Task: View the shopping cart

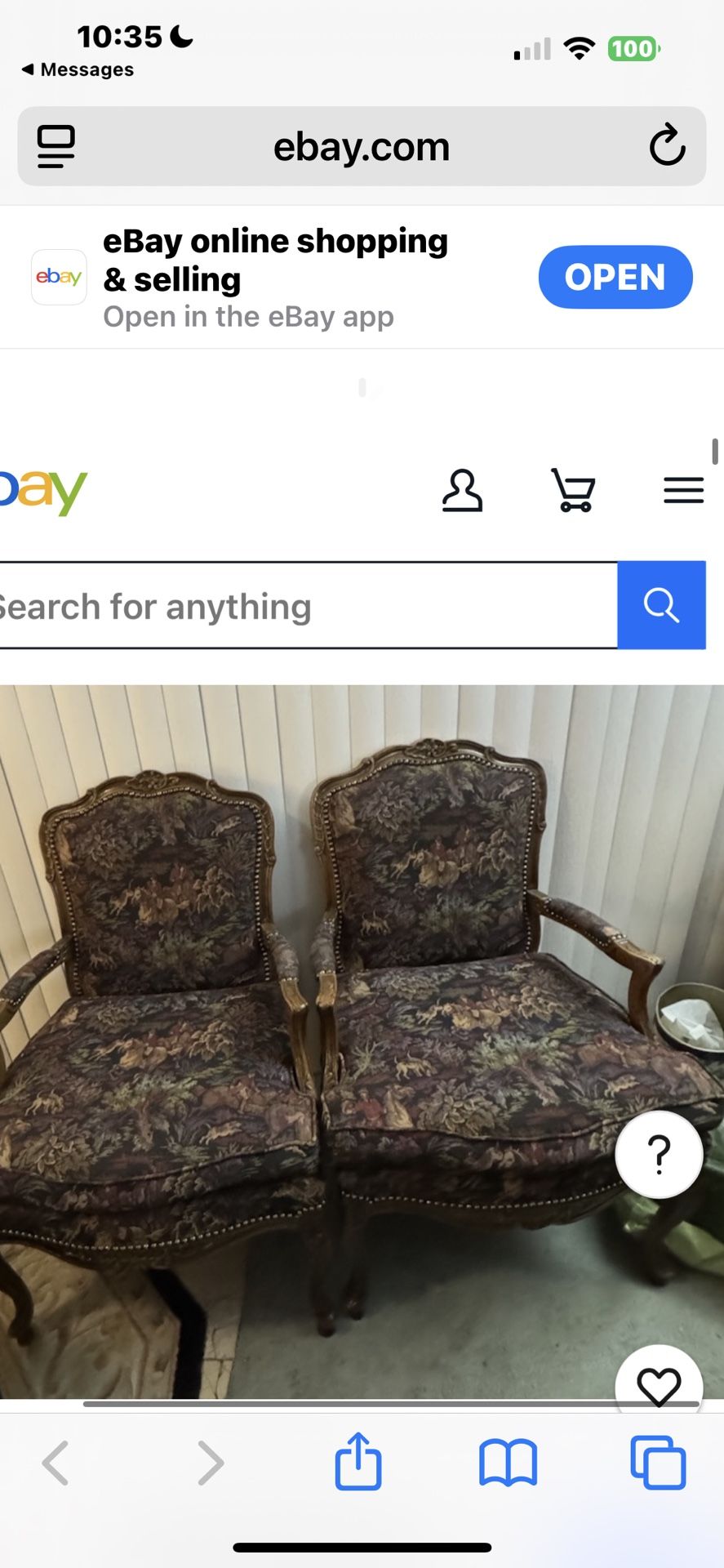Action: 573,491
